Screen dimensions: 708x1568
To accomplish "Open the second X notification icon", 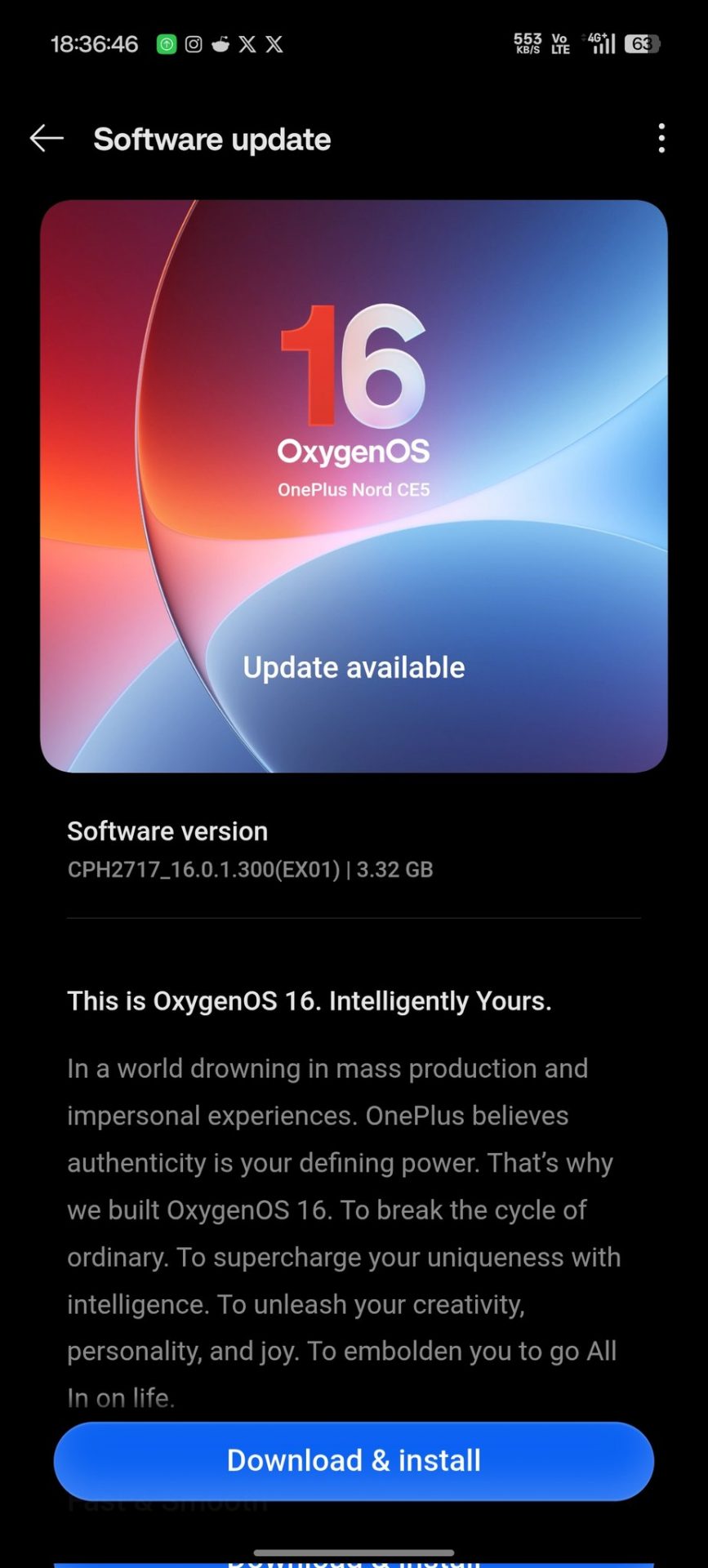I will [x=274, y=43].
